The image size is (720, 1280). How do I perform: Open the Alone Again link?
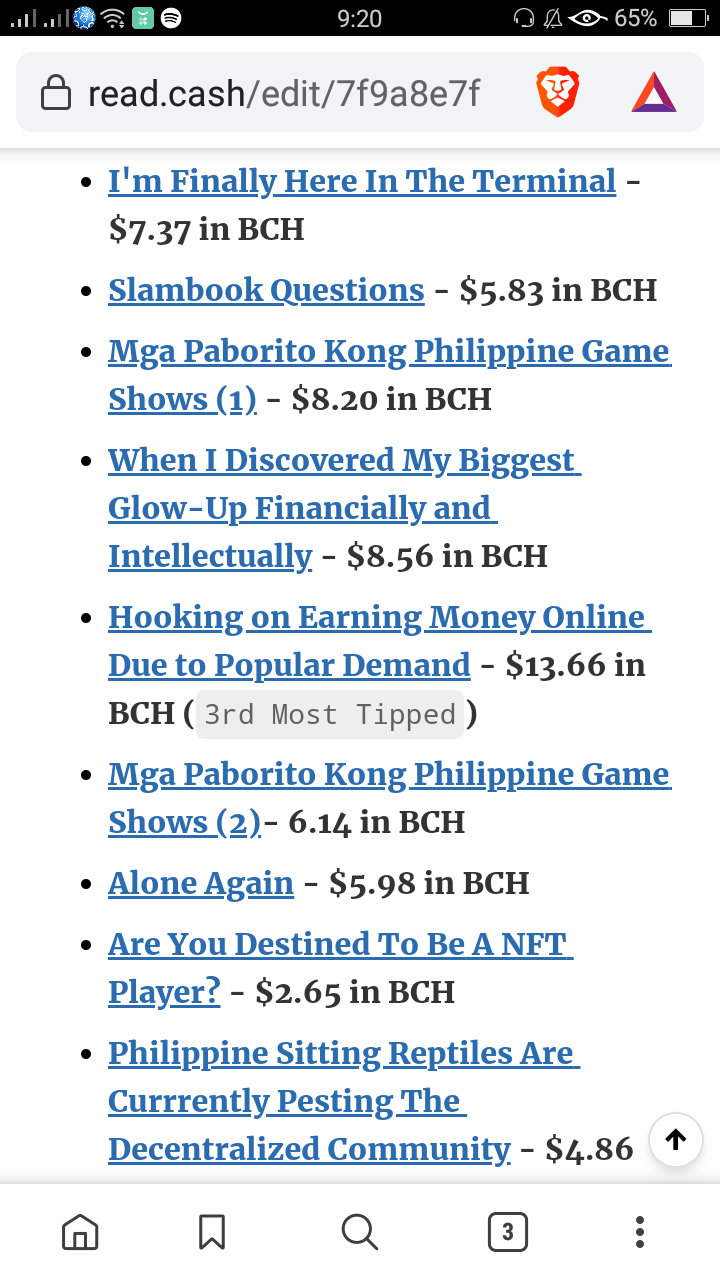click(201, 883)
